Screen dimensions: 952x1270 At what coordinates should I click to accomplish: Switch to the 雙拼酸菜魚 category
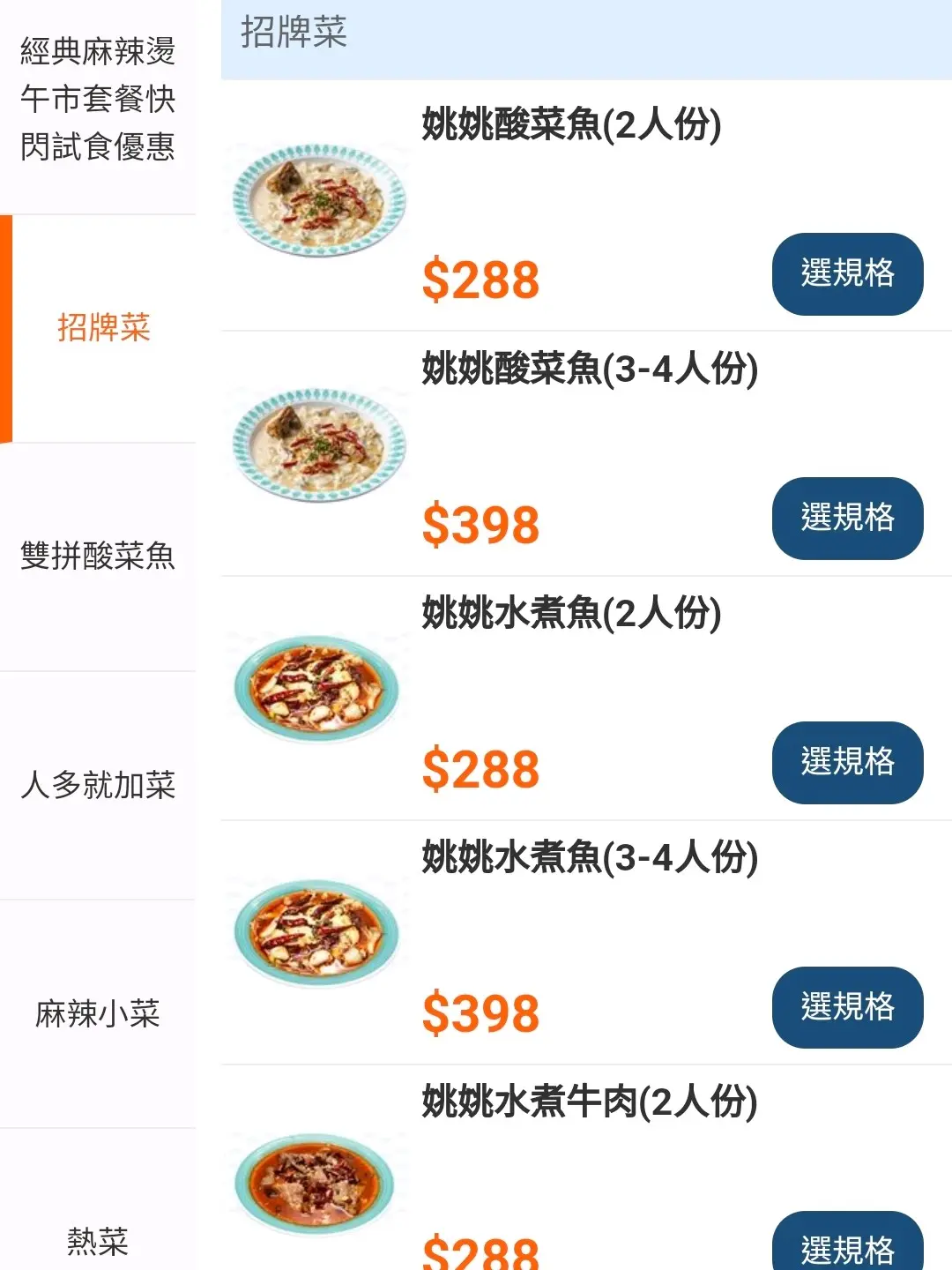coord(98,557)
